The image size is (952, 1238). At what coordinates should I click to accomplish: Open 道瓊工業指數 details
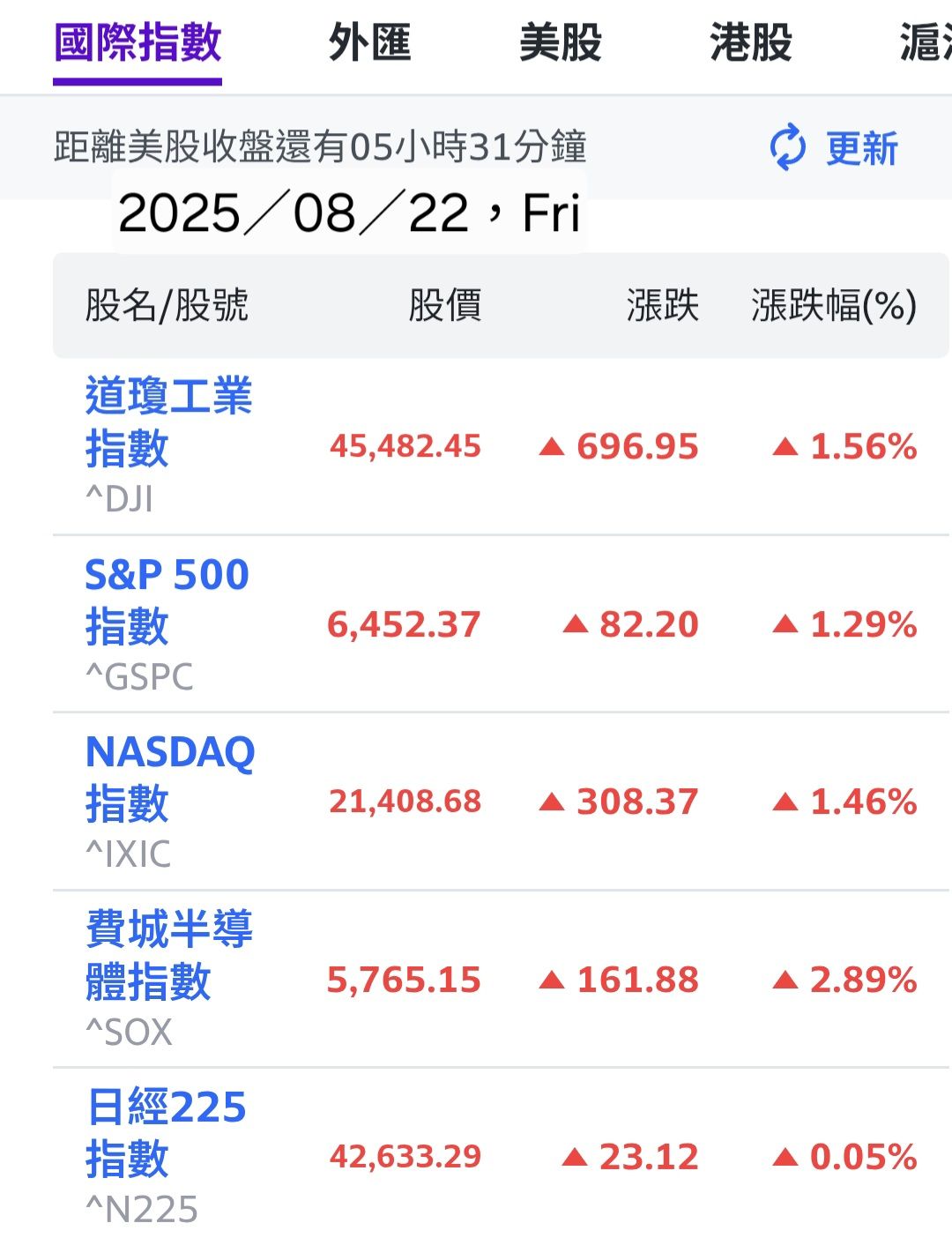tap(168, 422)
